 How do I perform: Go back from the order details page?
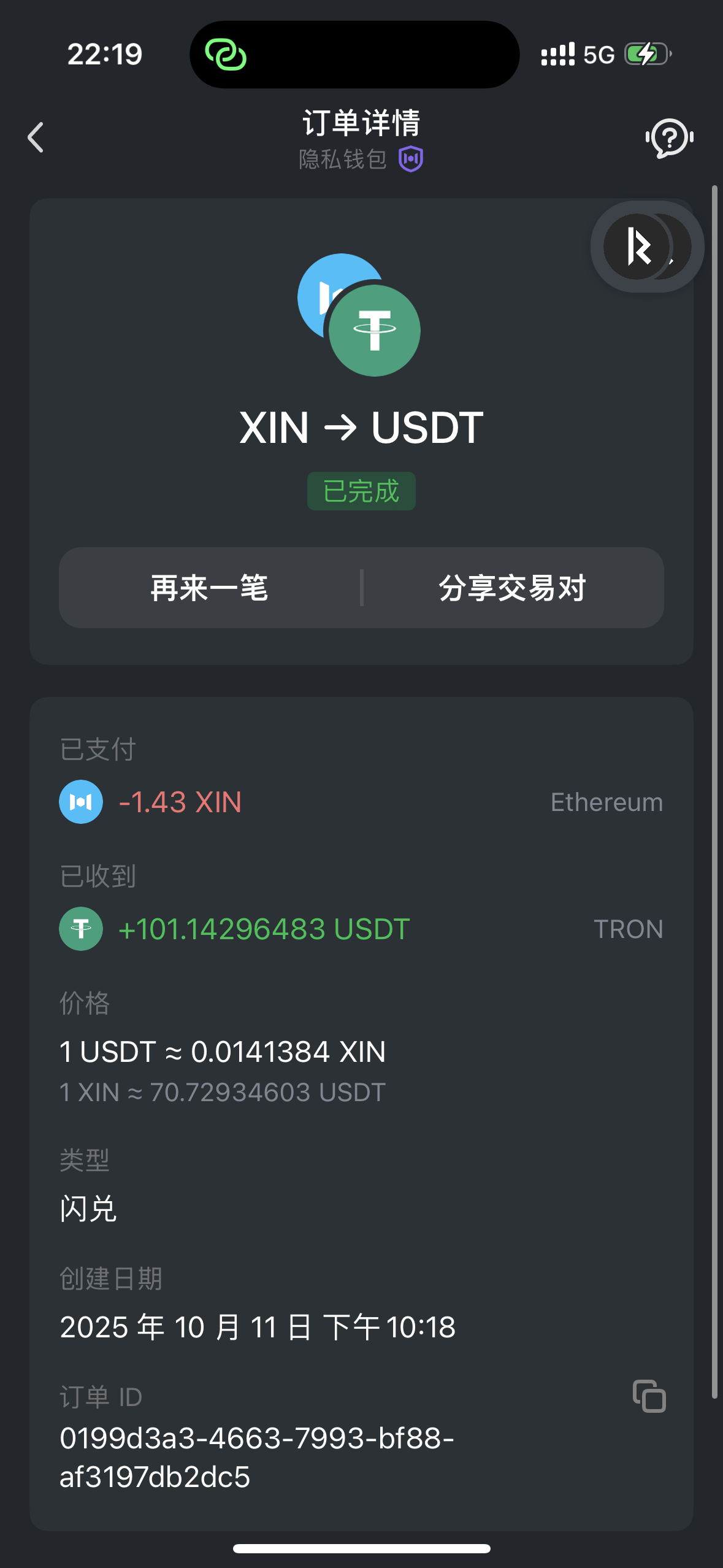pyautogui.click(x=36, y=137)
